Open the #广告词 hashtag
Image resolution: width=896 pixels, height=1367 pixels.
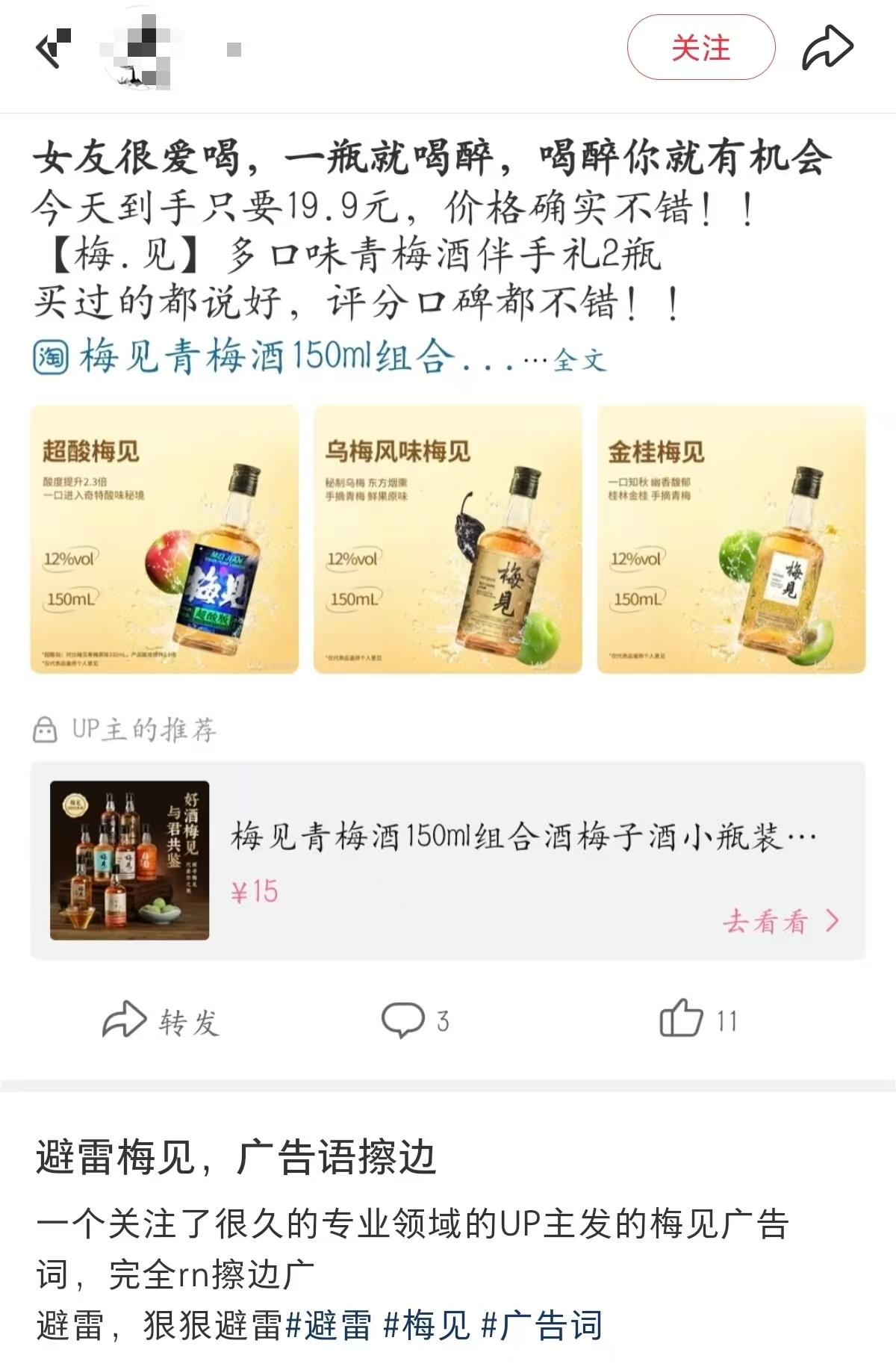coord(542,1326)
